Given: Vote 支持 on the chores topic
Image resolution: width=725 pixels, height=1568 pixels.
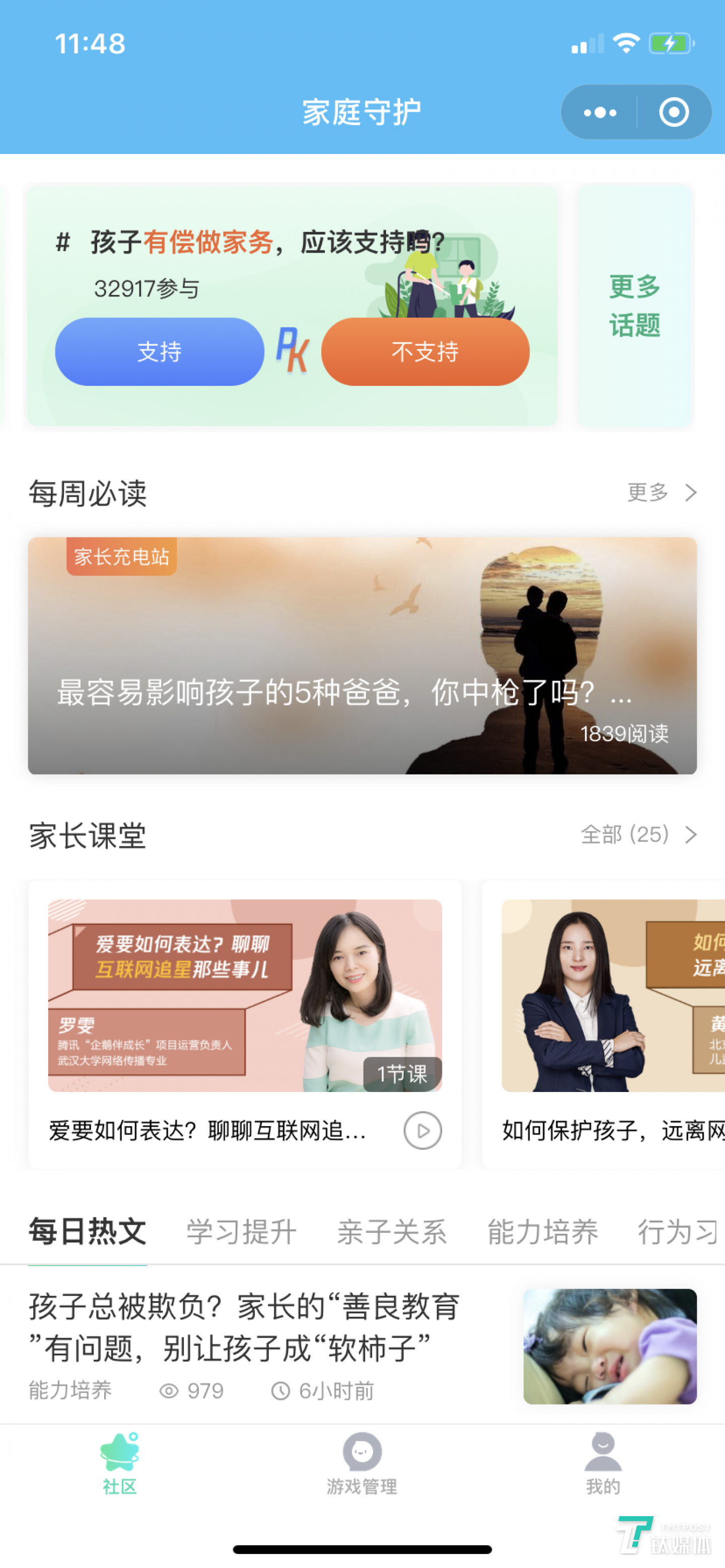Looking at the screenshot, I should [160, 352].
